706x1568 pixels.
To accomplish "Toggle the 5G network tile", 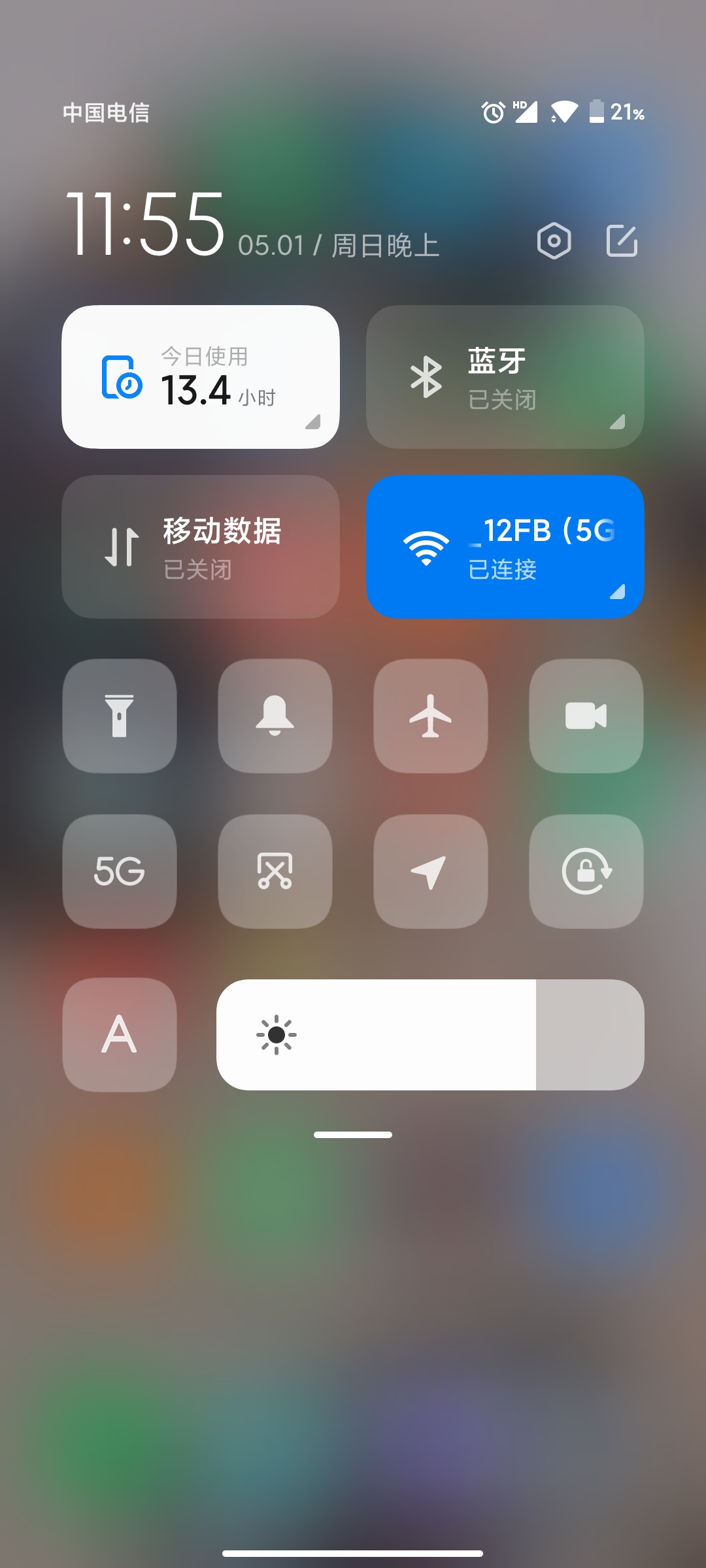I will click(x=120, y=872).
